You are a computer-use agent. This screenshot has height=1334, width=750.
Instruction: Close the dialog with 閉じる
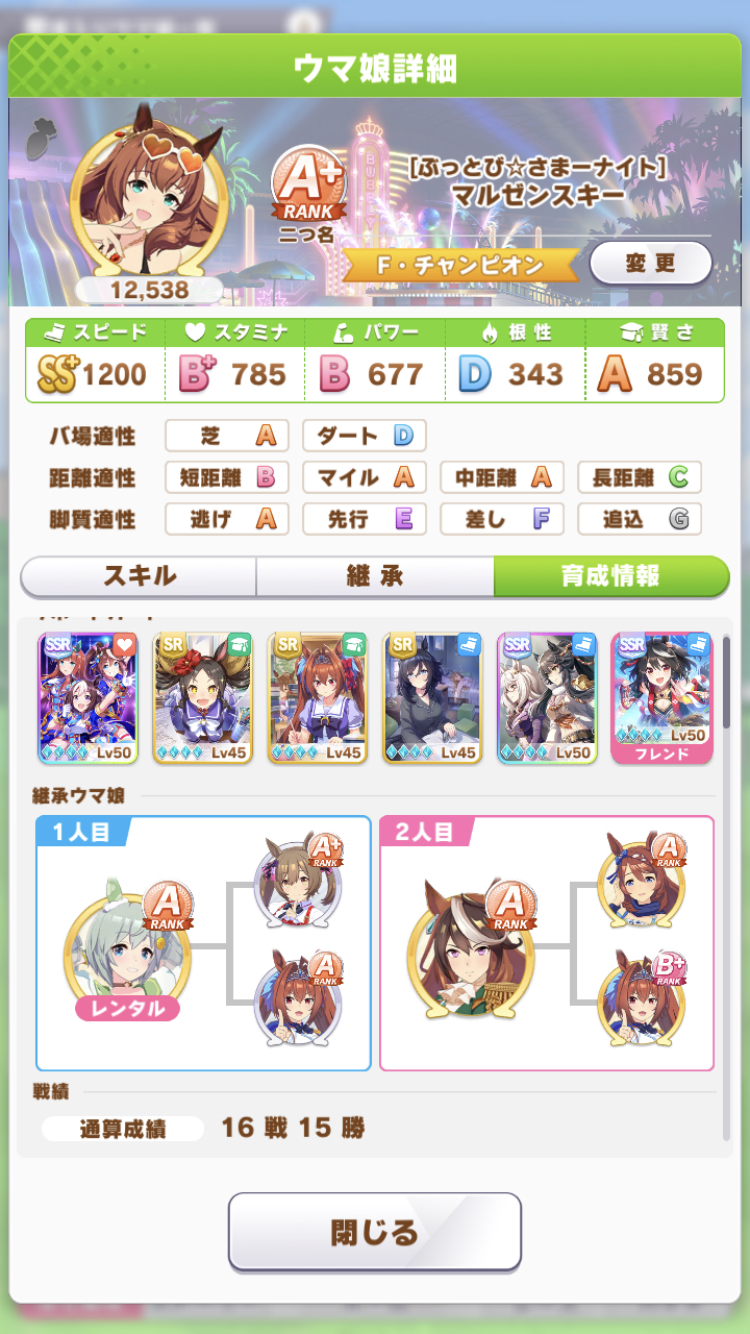click(x=375, y=1231)
